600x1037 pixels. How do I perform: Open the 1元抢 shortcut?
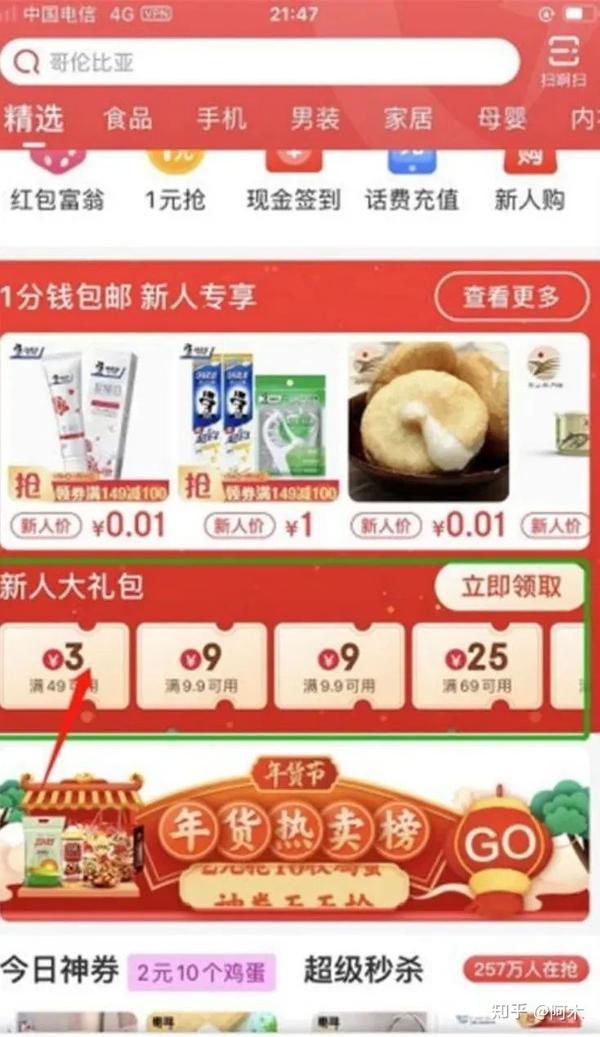[x=175, y=185]
